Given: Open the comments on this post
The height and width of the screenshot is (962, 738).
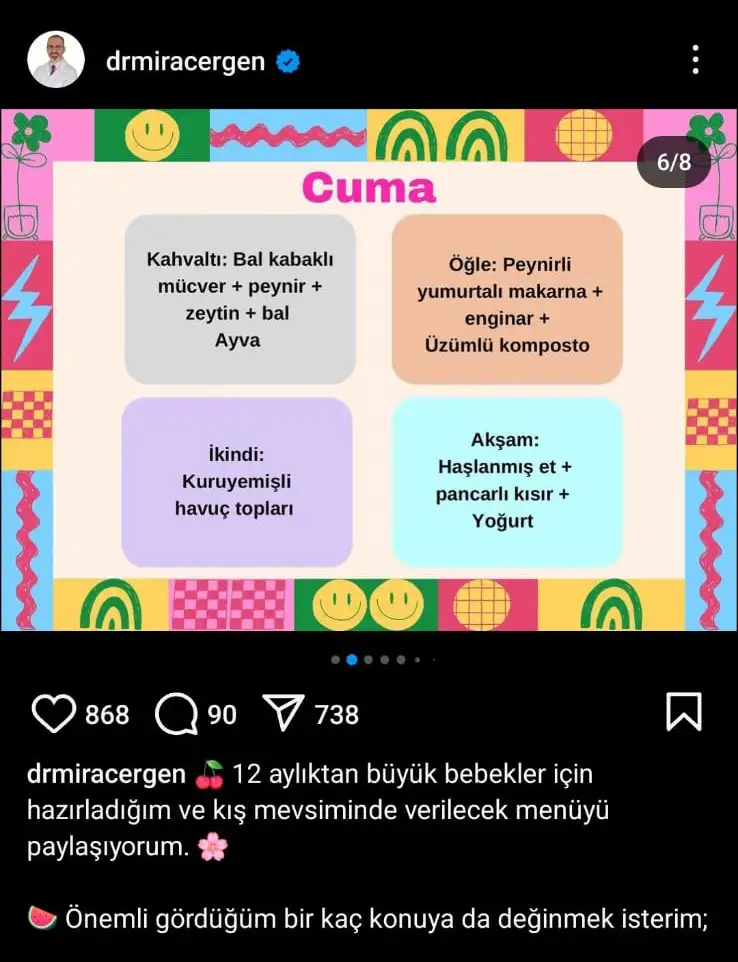Looking at the screenshot, I should (x=176, y=714).
